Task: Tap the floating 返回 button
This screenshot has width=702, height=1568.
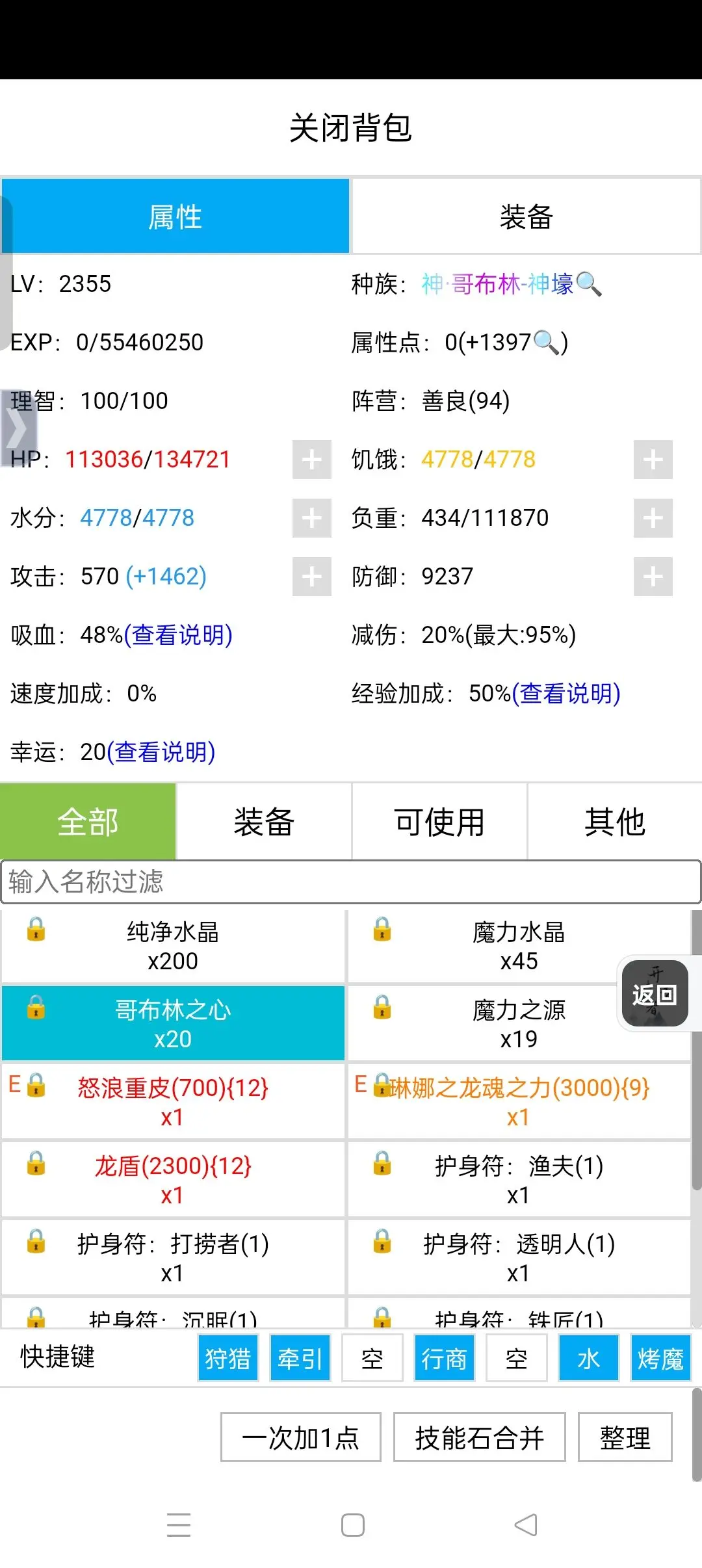Action: pyautogui.click(x=655, y=994)
